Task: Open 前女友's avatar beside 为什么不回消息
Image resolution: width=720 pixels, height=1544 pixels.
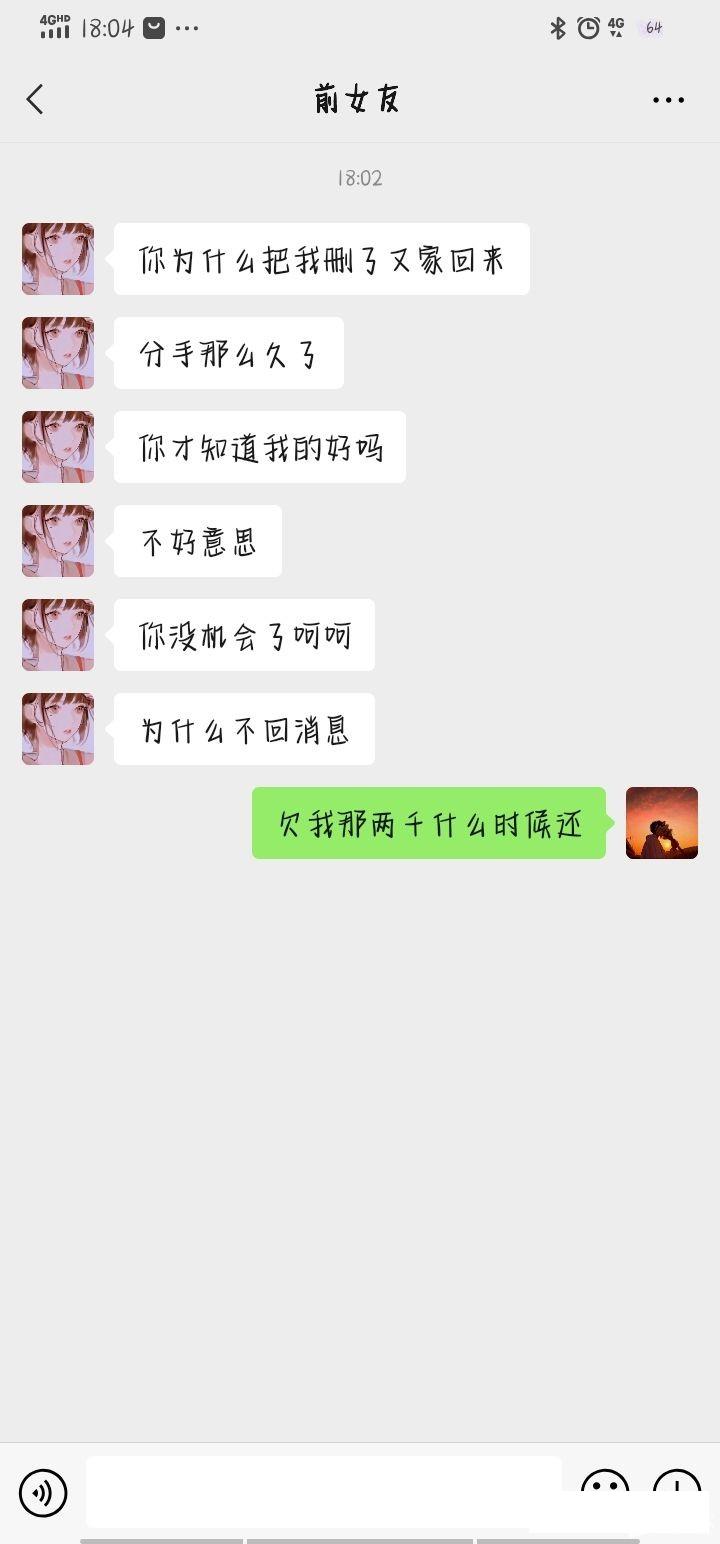Action: coord(58,729)
